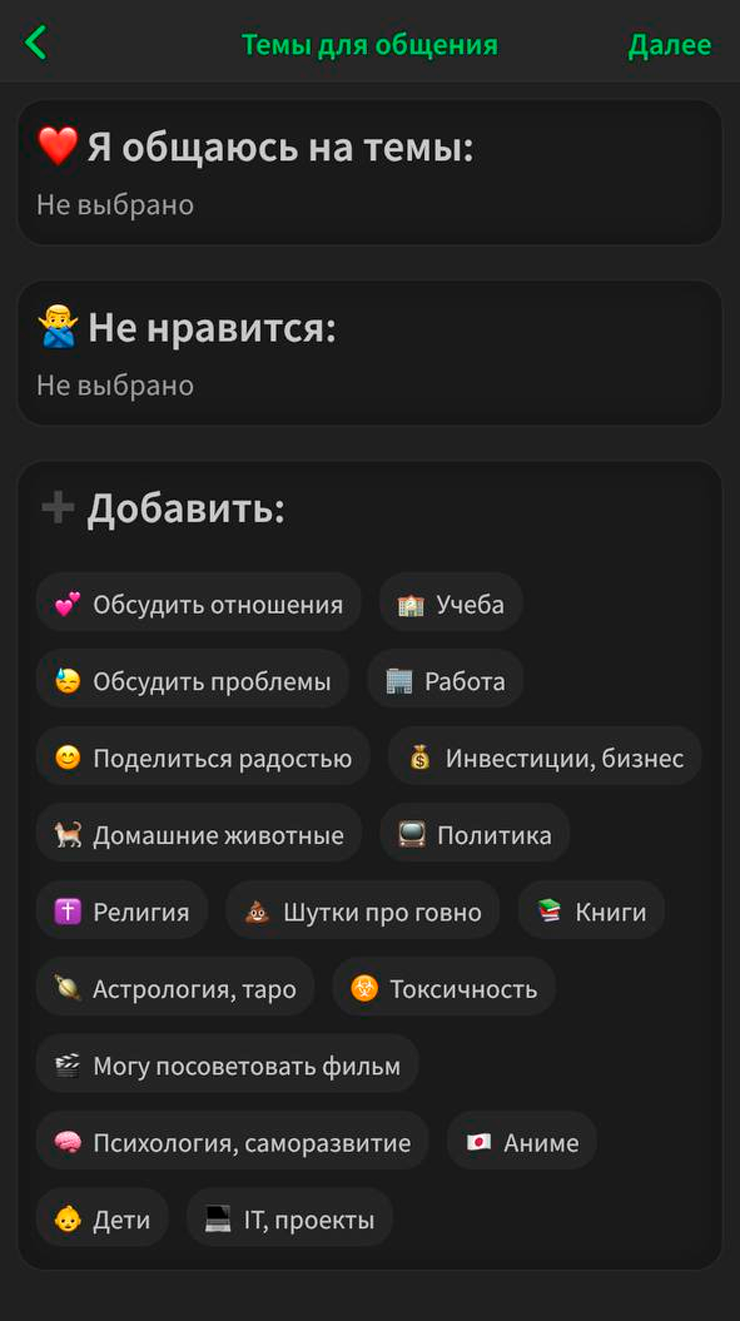Image resolution: width=740 pixels, height=1321 pixels.
Task: Pick the IT, проекты chip
Action: (289, 1220)
